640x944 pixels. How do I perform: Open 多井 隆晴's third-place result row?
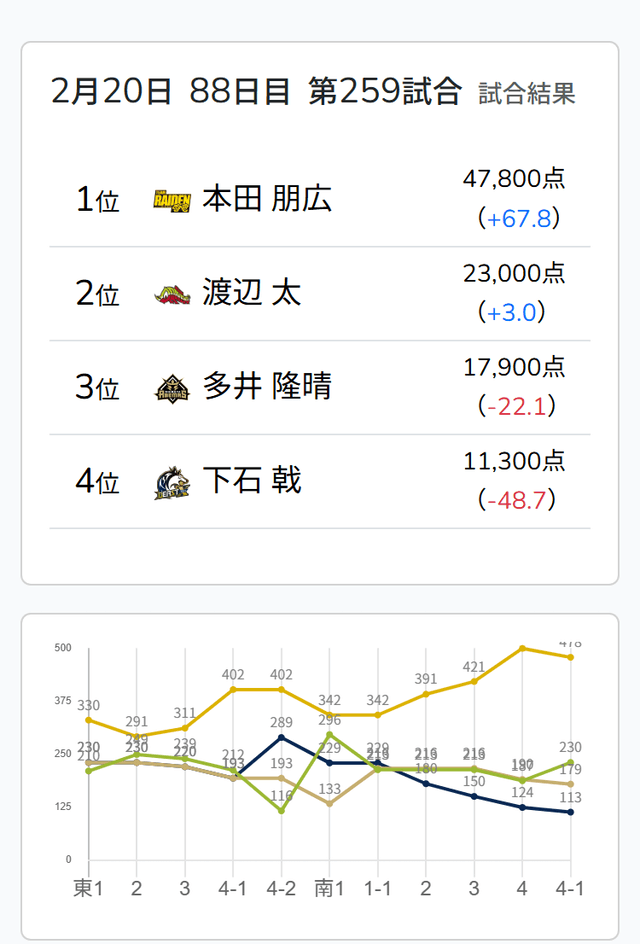[320, 387]
